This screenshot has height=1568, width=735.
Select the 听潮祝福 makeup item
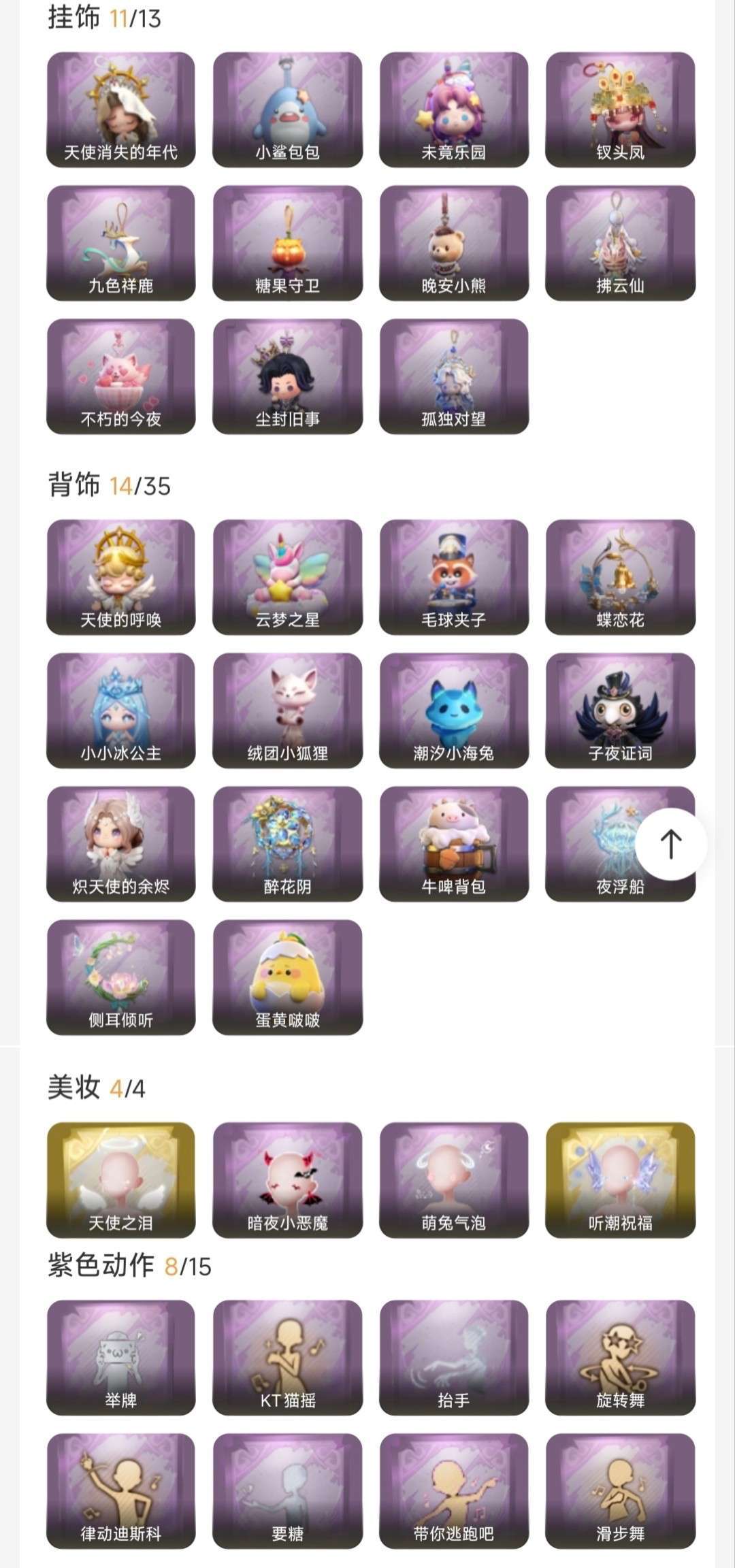(x=620, y=1179)
